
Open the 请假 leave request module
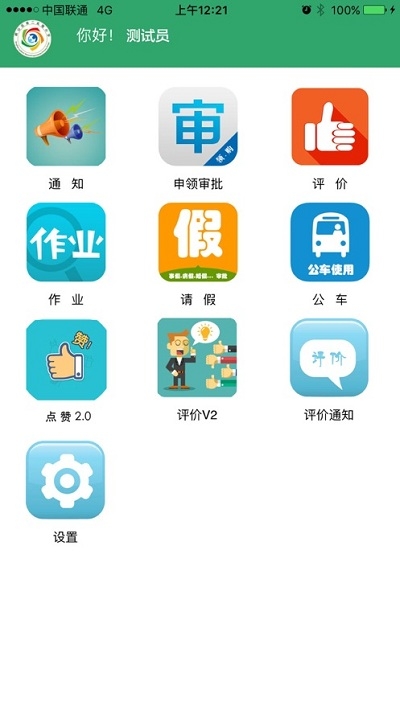(198, 242)
